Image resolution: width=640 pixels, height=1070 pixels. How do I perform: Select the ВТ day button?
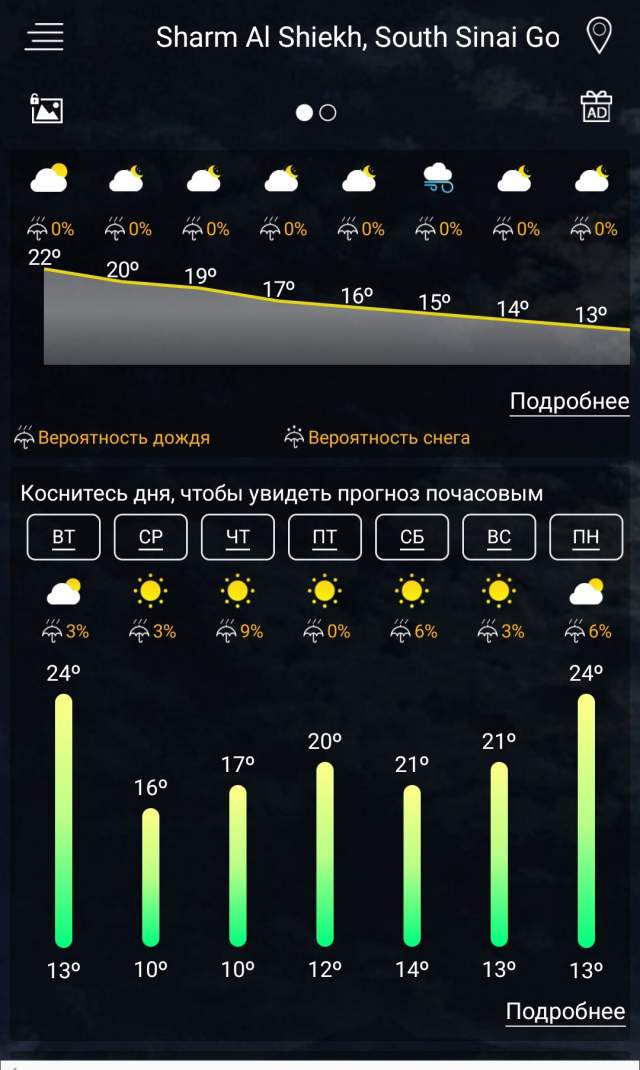(x=63, y=538)
